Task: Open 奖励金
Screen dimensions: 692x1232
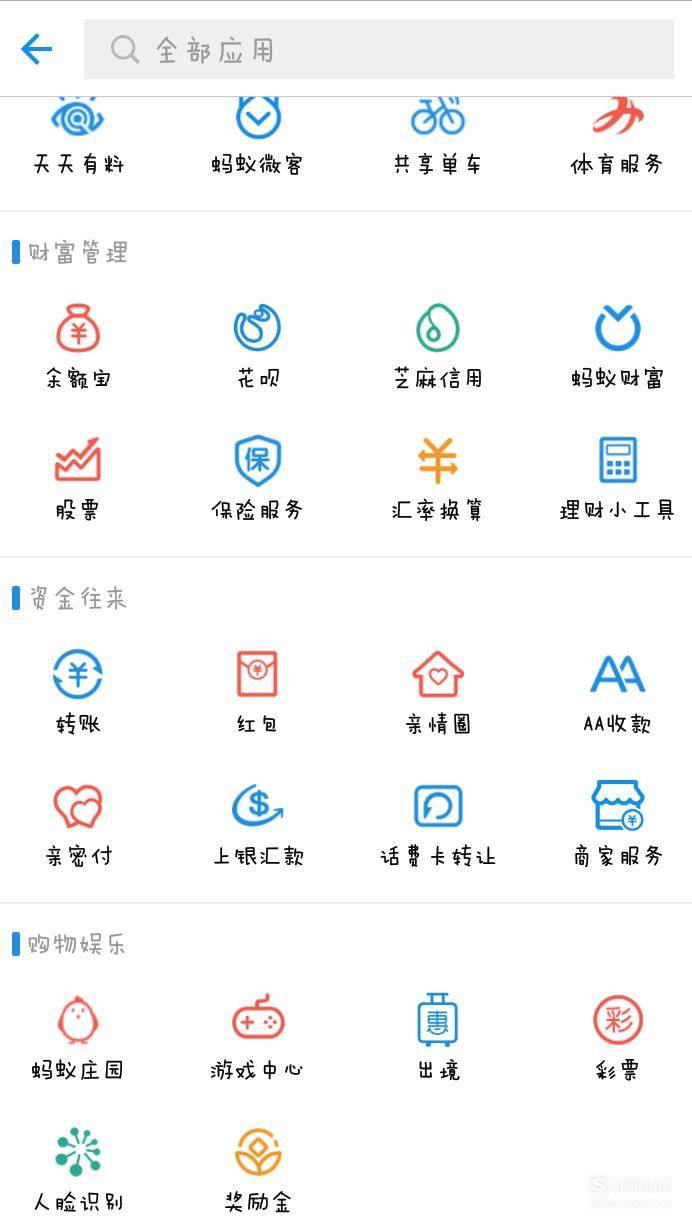Action: pyautogui.click(x=258, y=1170)
